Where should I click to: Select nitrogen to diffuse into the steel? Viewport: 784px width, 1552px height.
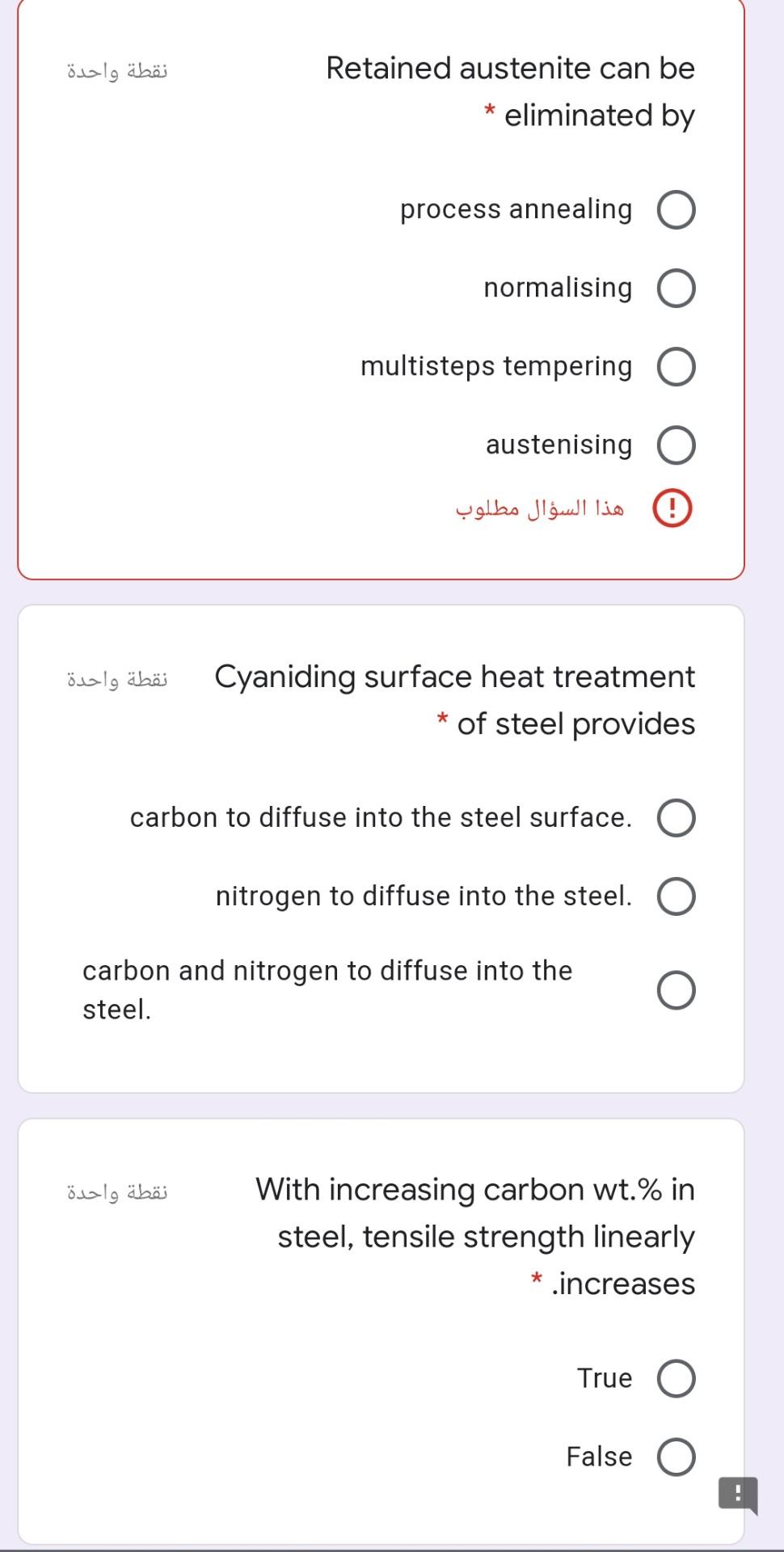[x=676, y=896]
